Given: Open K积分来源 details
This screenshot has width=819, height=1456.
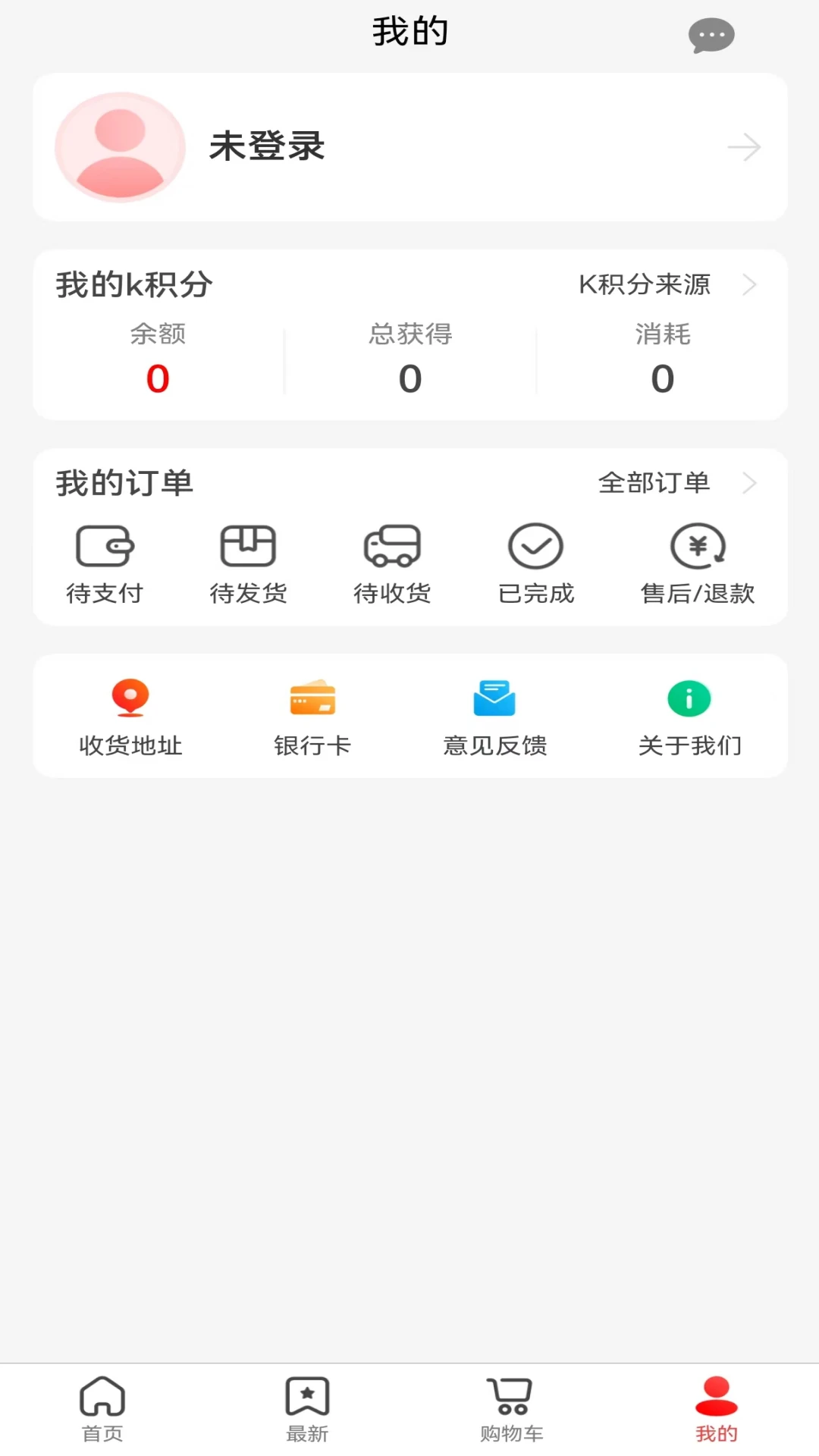Looking at the screenshot, I should click(x=666, y=284).
